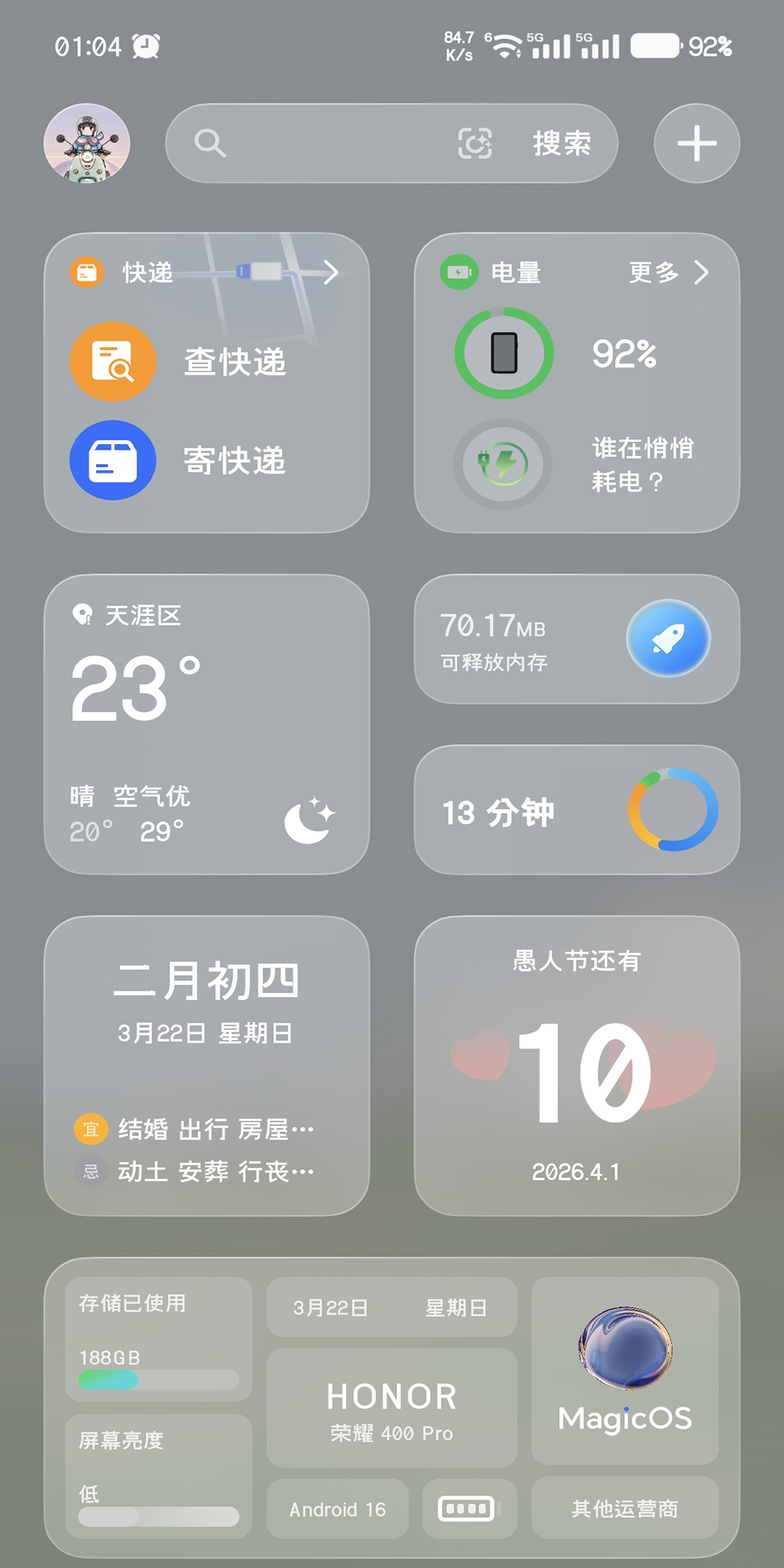Open the 存储已使用 storage tile
The width and height of the screenshot is (784, 1568).
(159, 1339)
